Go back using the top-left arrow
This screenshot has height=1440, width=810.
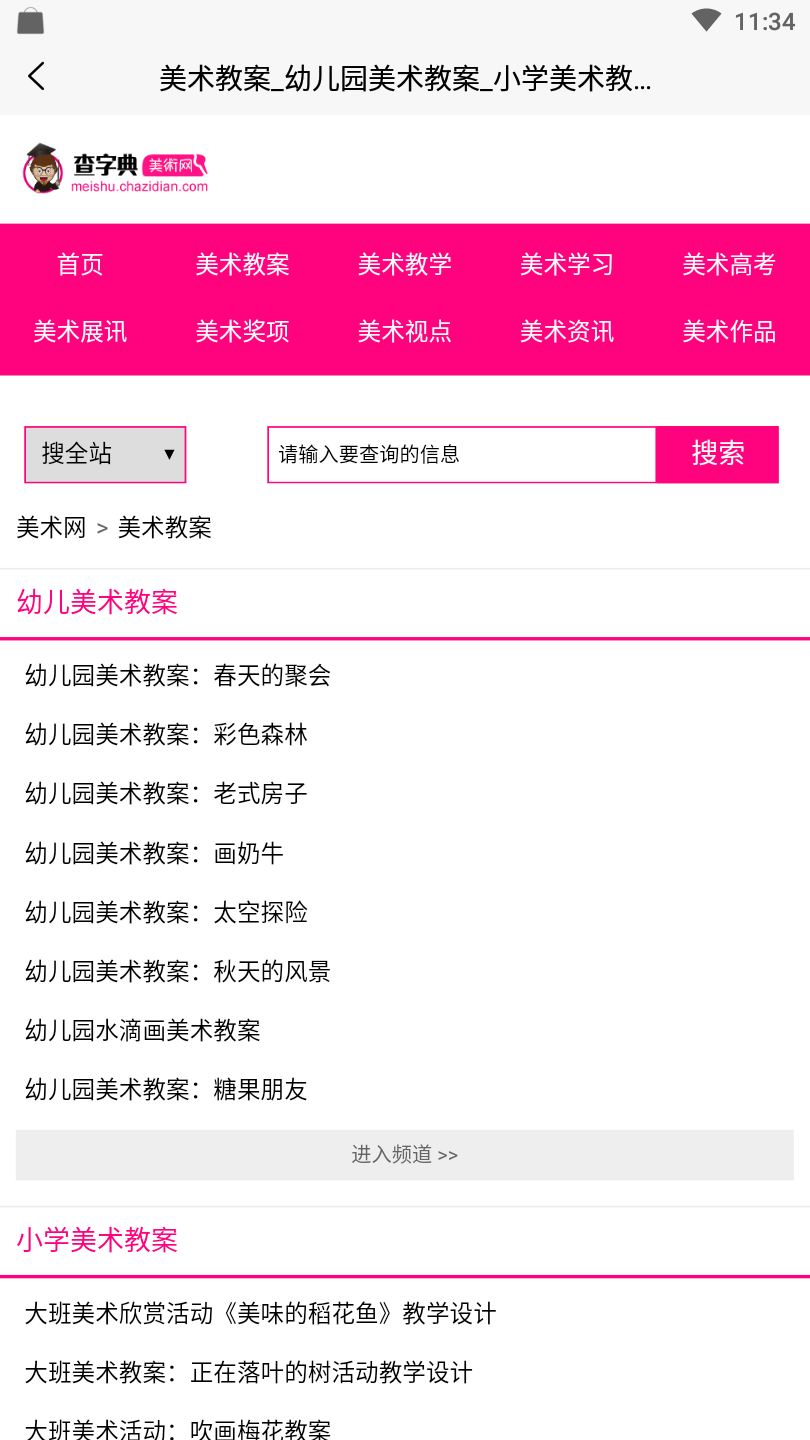tap(37, 77)
